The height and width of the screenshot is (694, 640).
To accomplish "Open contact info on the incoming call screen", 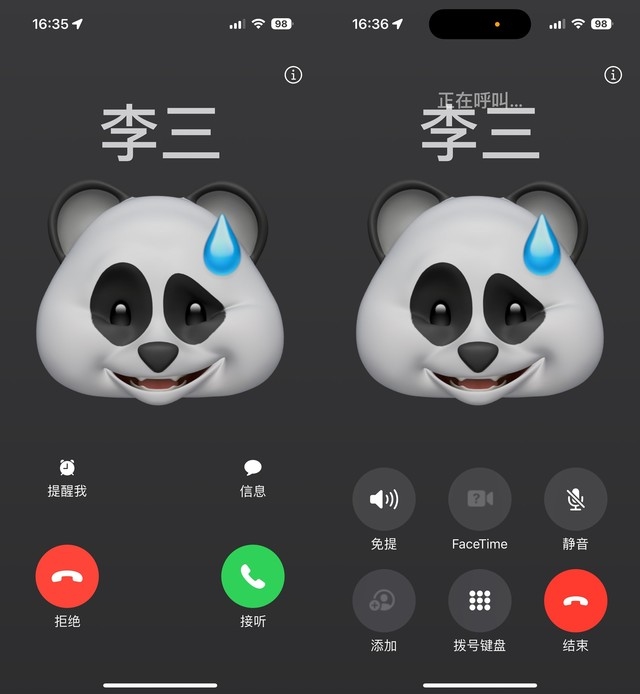I will coord(293,75).
